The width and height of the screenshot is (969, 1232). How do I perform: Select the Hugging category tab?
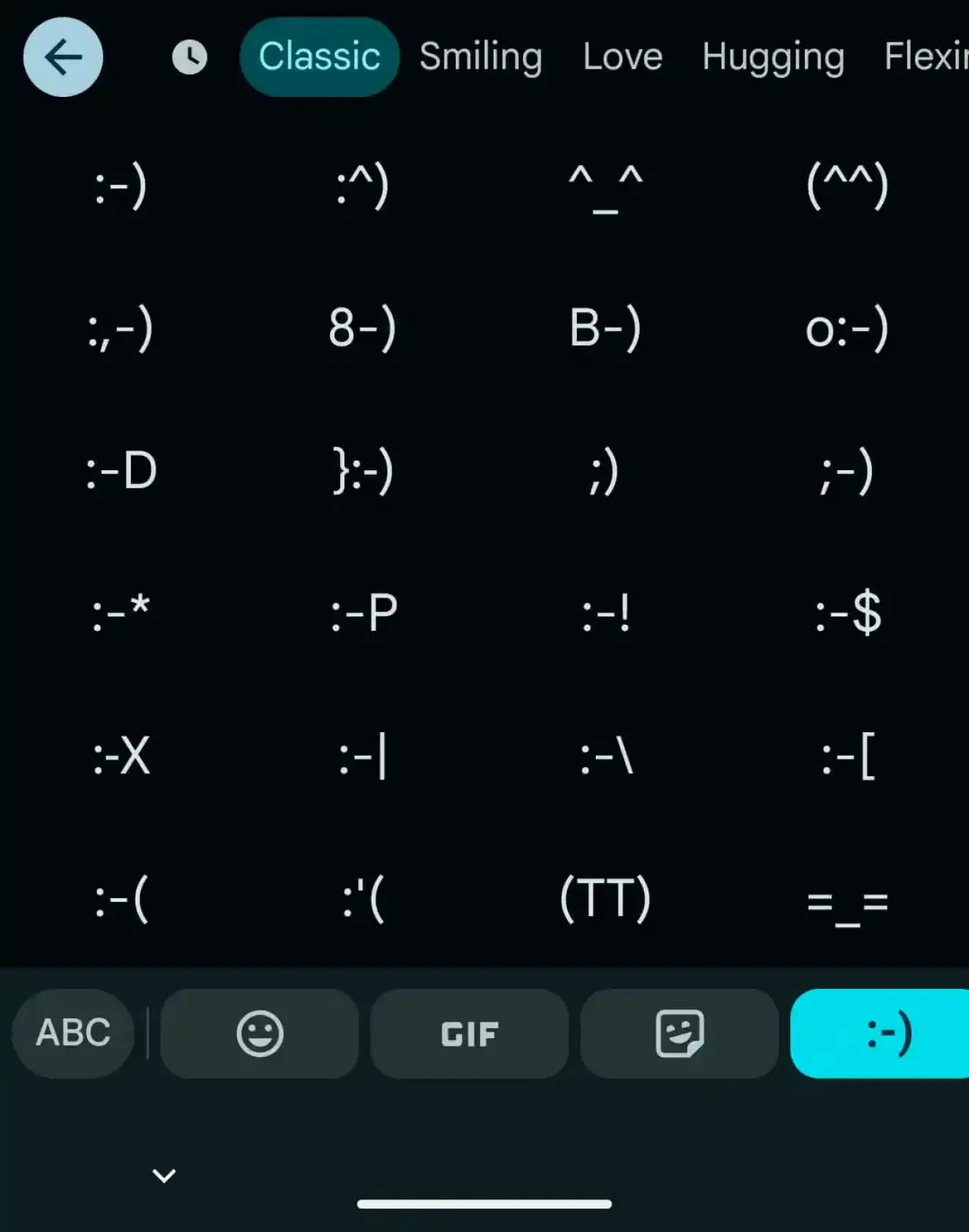(773, 57)
